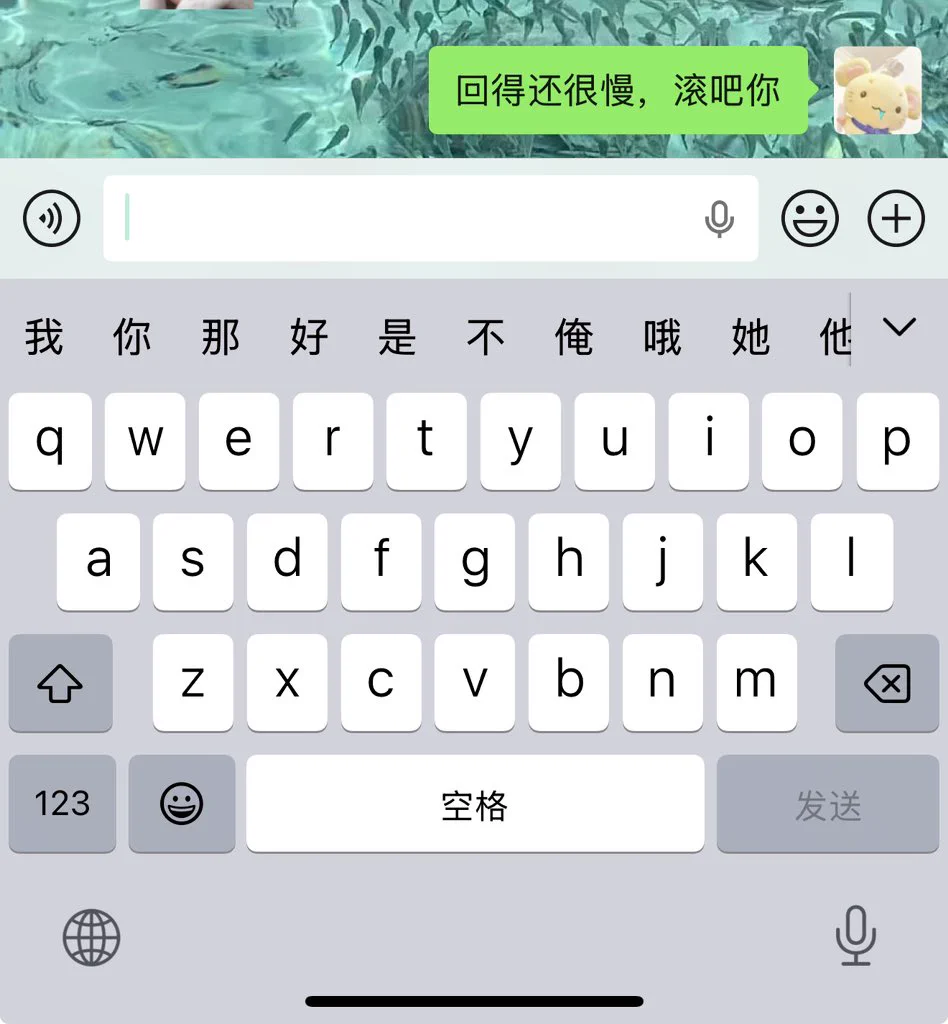Switch to voice message input
This screenshot has height=1024, width=948.
coord(51,218)
